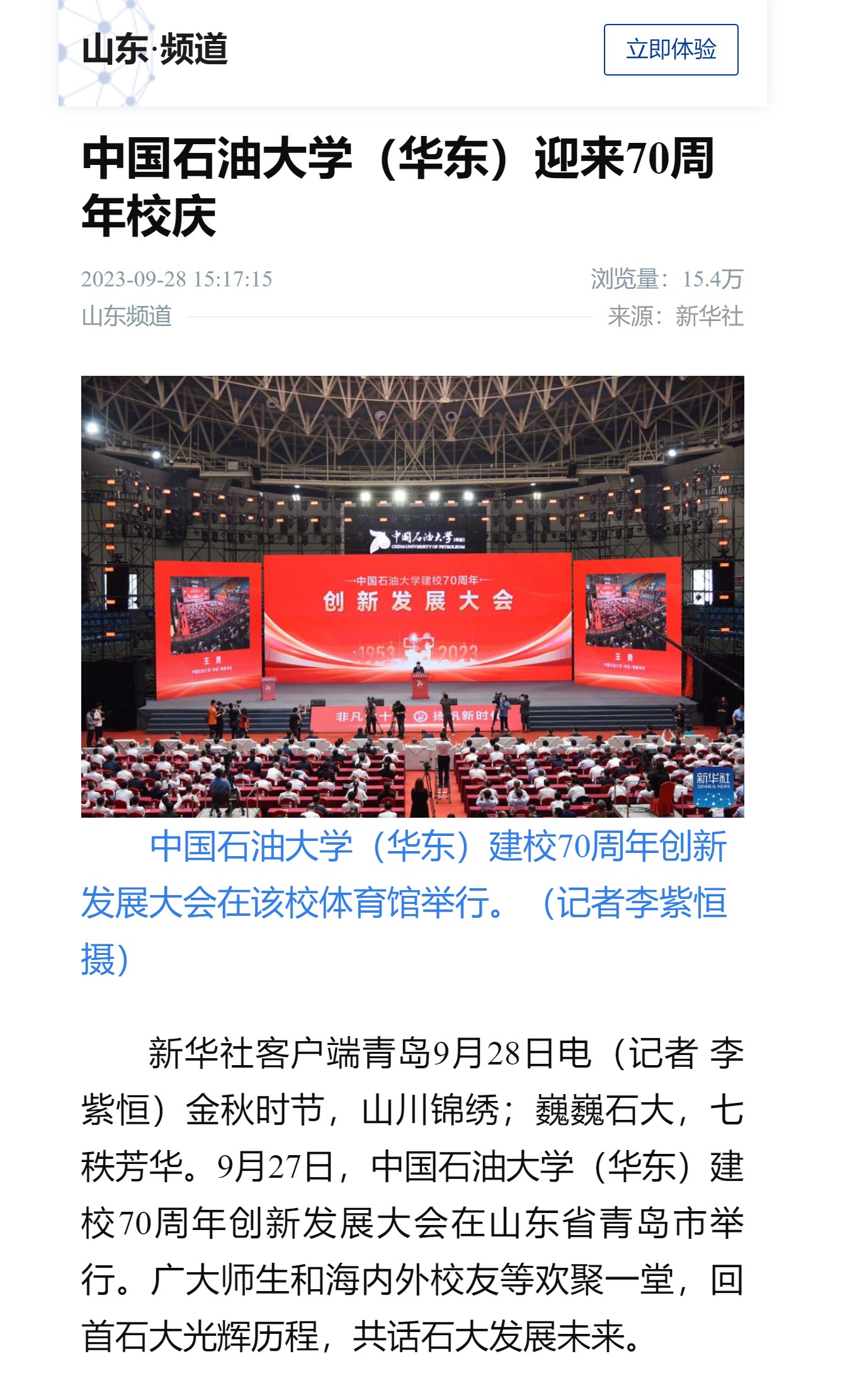Tap the 立即体验 button

click(671, 50)
